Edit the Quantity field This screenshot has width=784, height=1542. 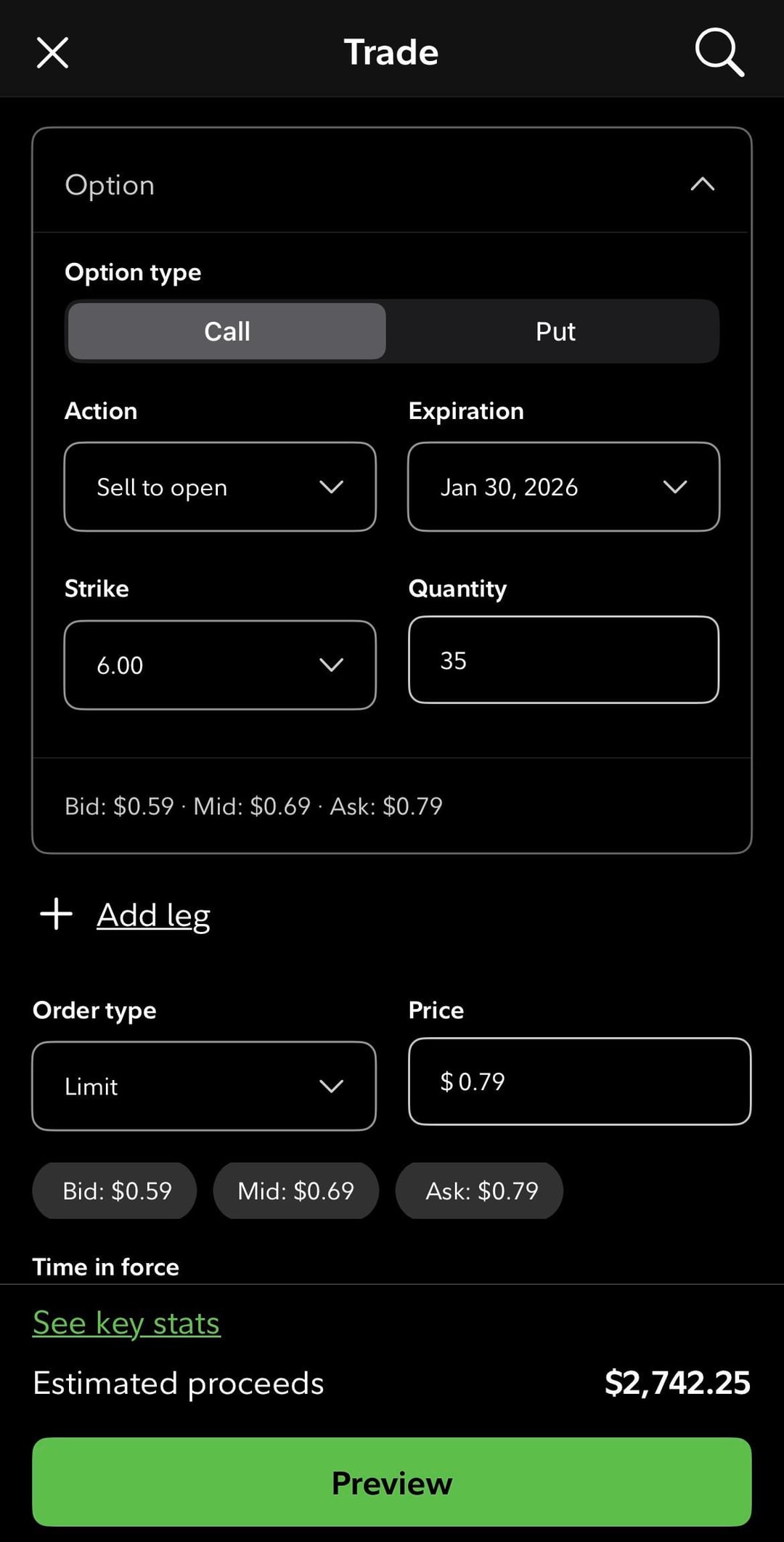[x=563, y=660]
